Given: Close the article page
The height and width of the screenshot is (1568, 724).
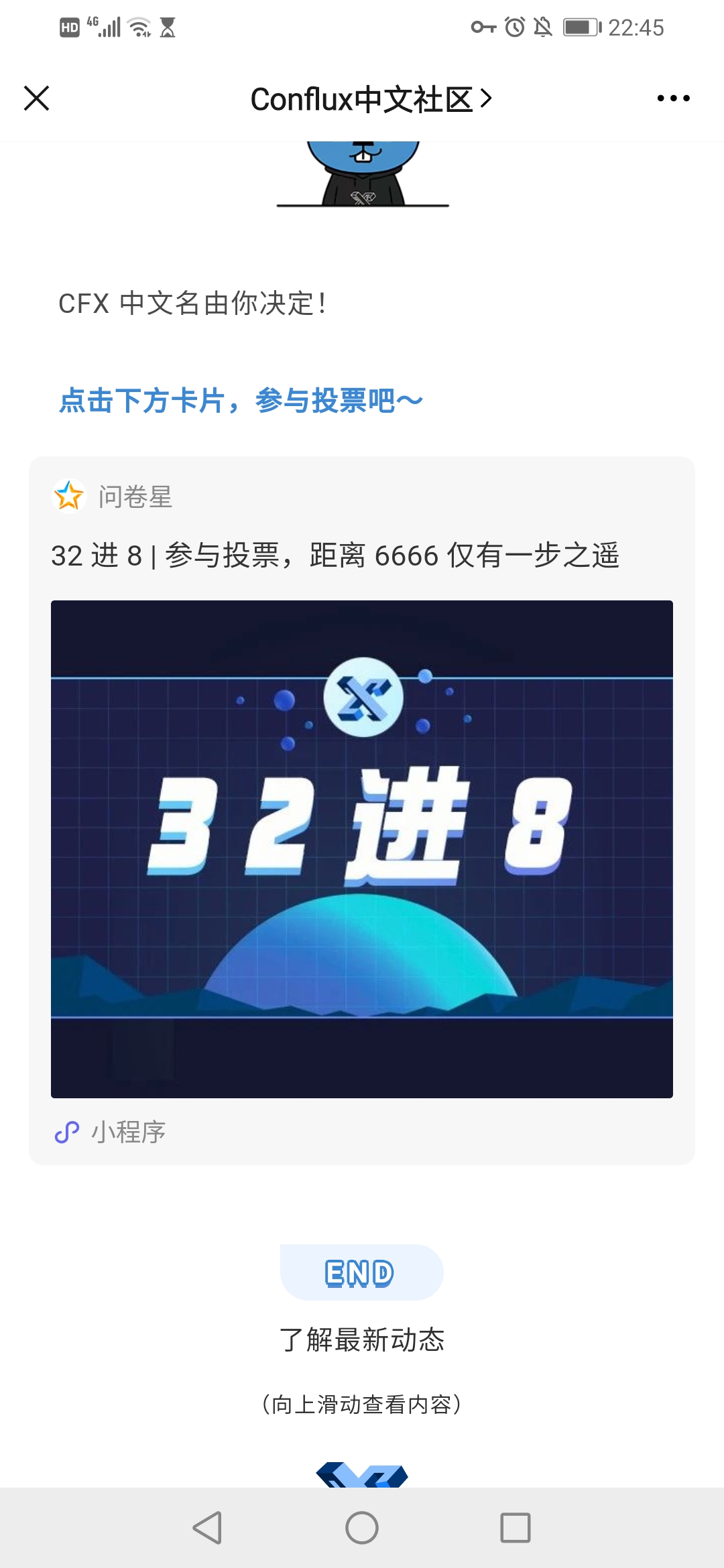Looking at the screenshot, I should pyautogui.click(x=37, y=99).
